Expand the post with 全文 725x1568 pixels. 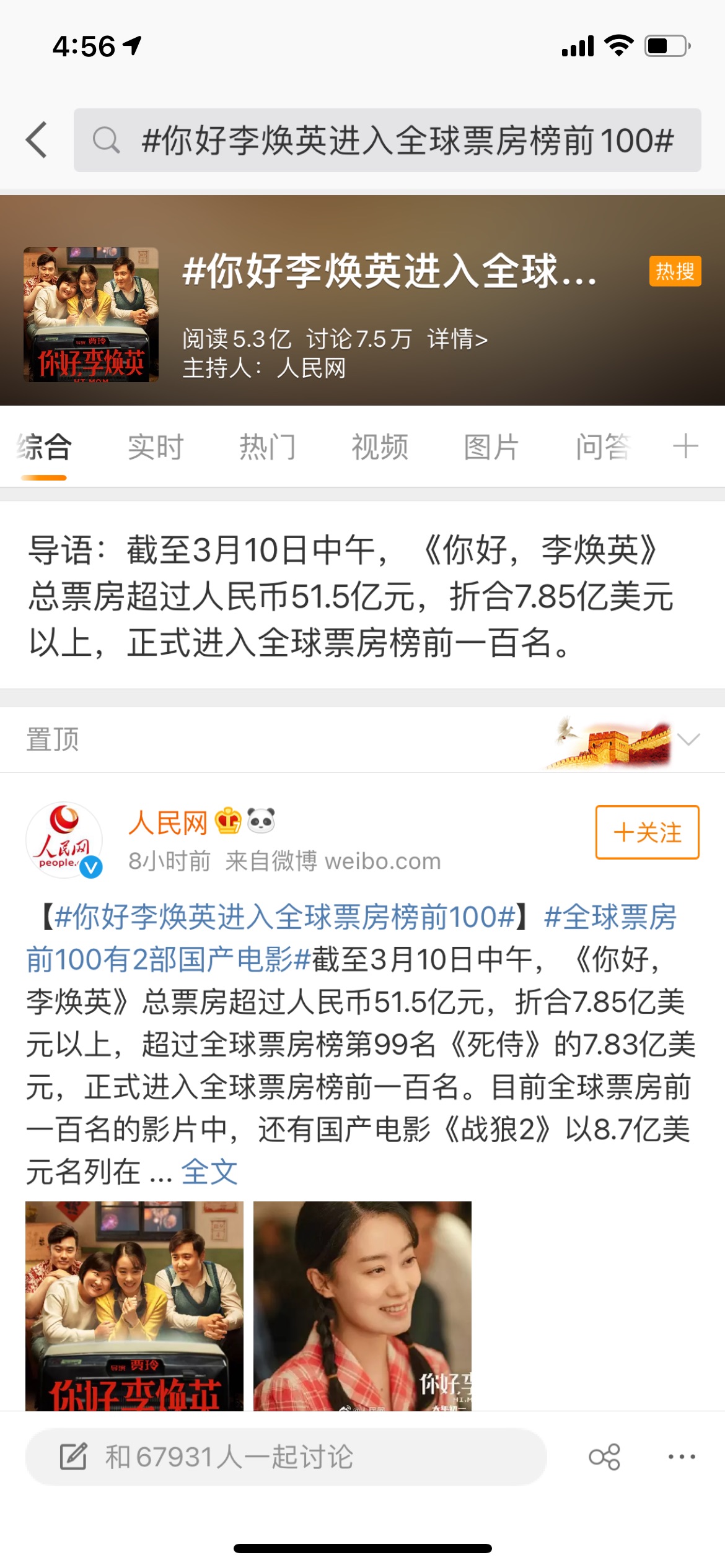pos(209,1172)
